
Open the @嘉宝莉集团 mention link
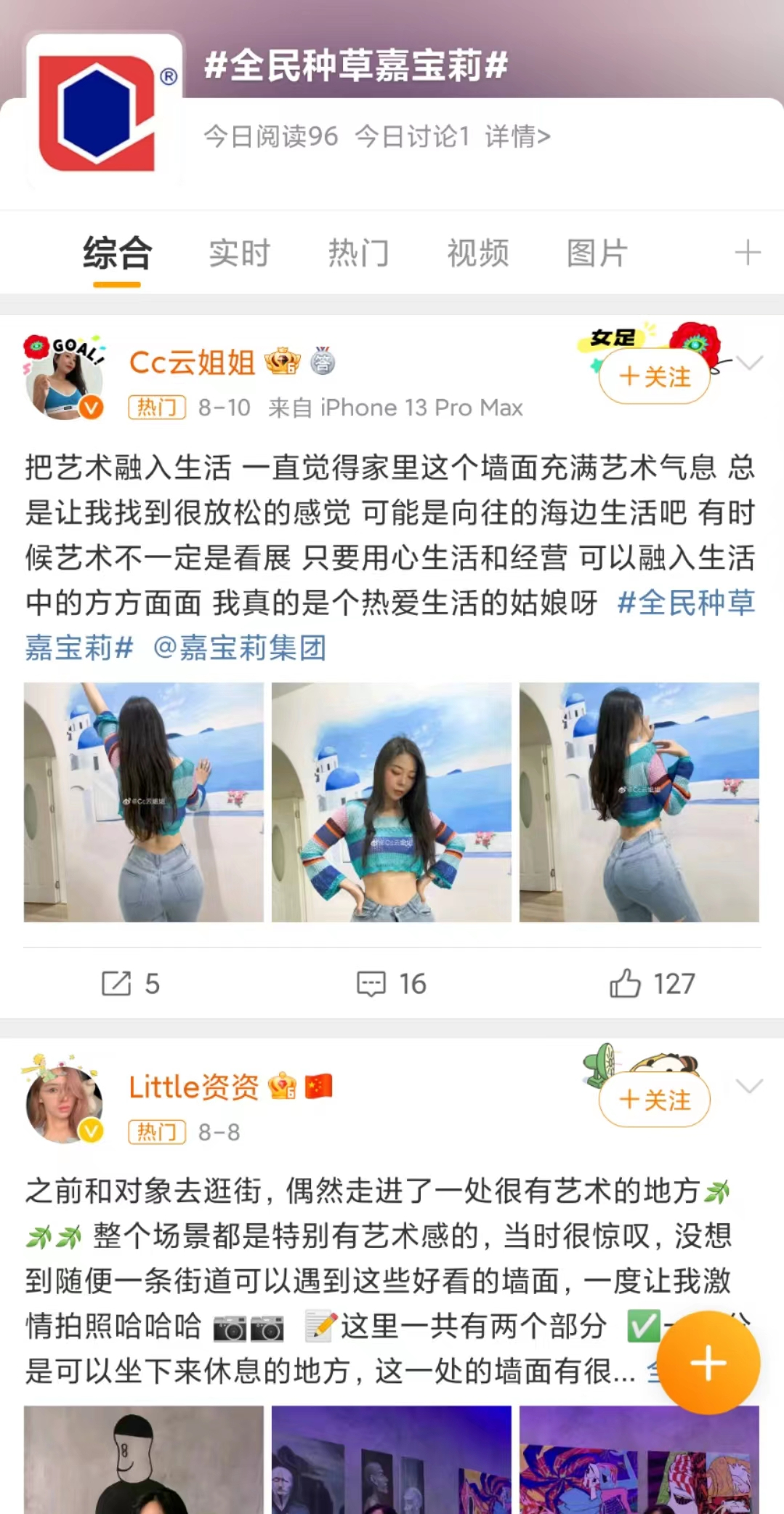point(240,648)
